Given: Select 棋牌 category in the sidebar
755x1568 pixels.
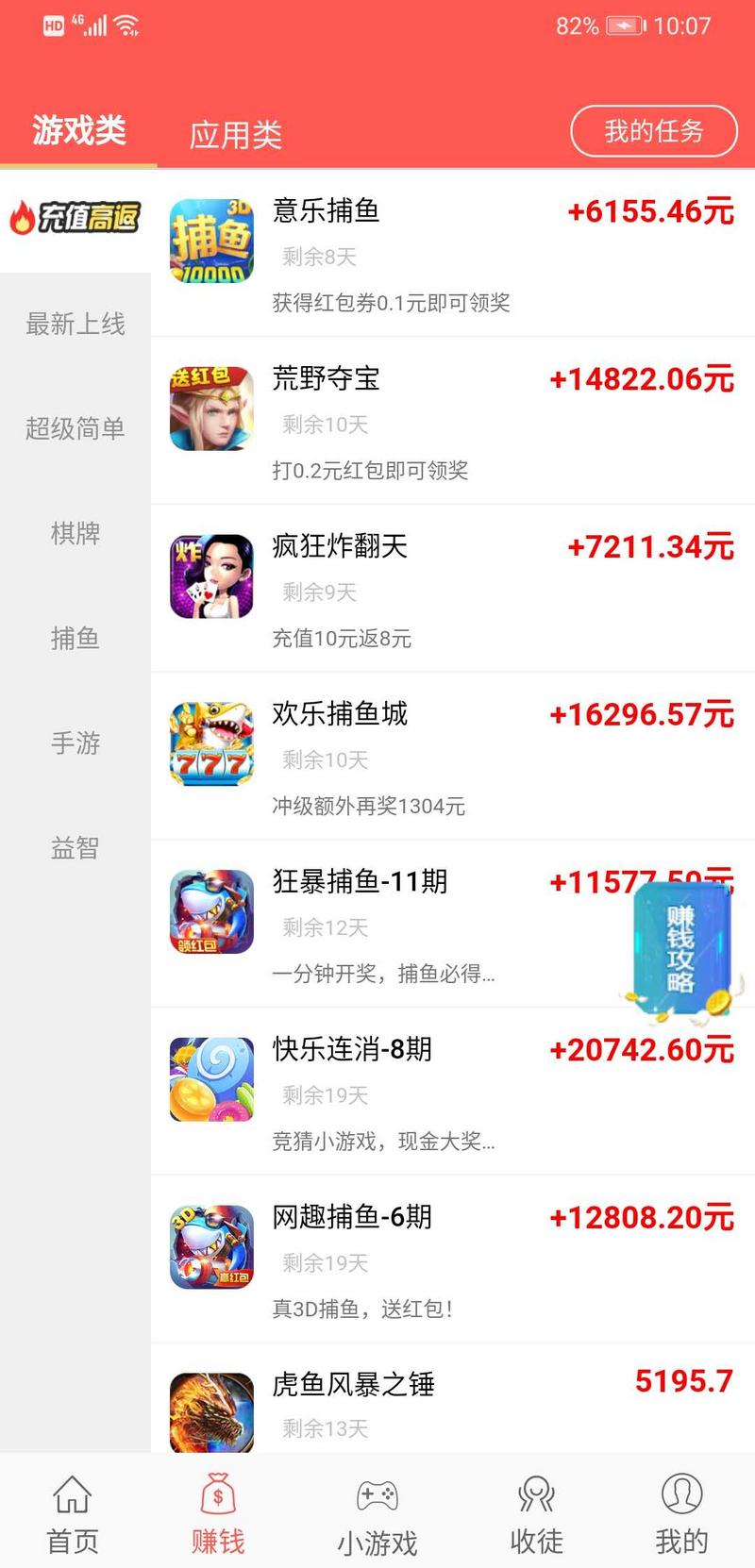Looking at the screenshot, I should pos(75,534).
